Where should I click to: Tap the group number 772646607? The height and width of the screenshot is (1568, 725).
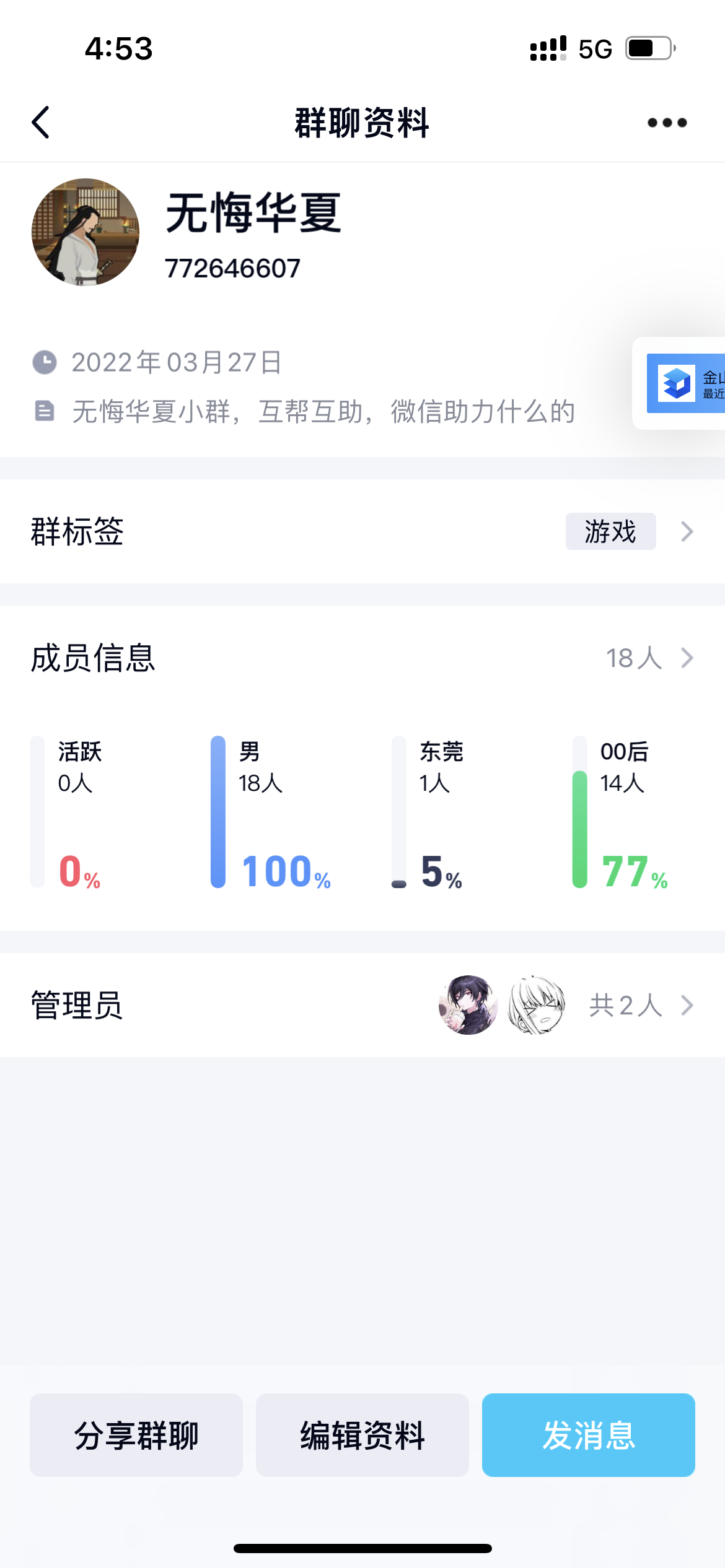pyautogui.click(x=232, y=269)
